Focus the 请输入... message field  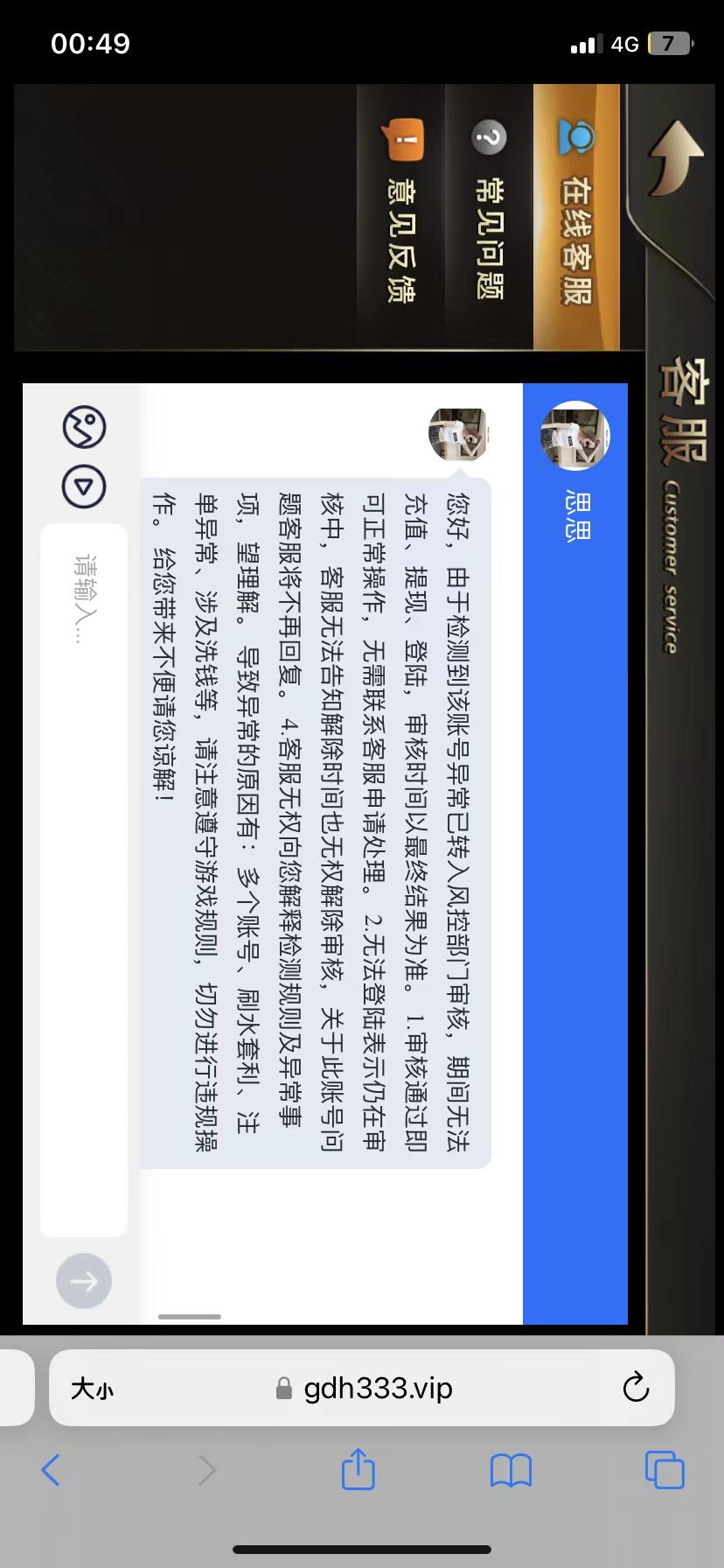click(85, 875)
